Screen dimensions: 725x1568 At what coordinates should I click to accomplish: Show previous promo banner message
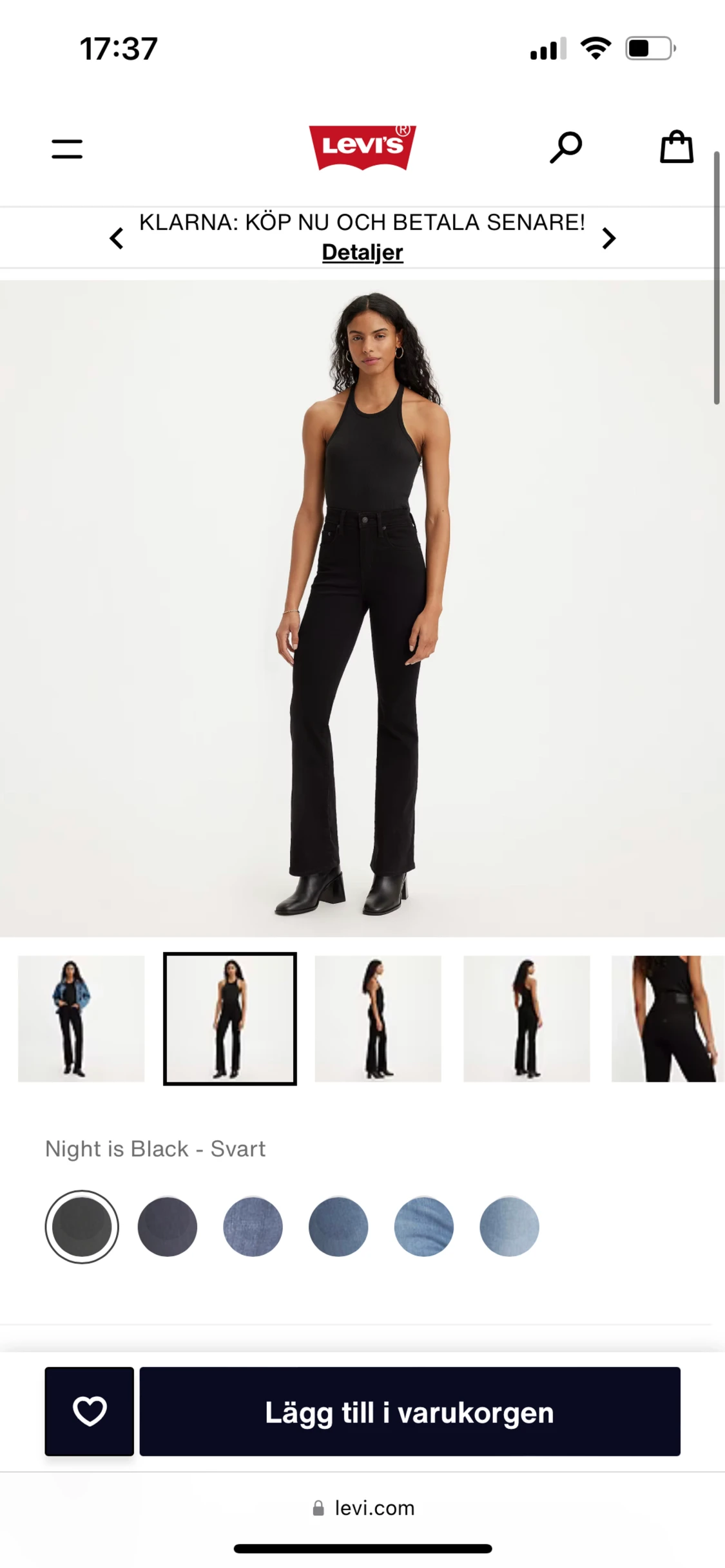click(117, 238)
